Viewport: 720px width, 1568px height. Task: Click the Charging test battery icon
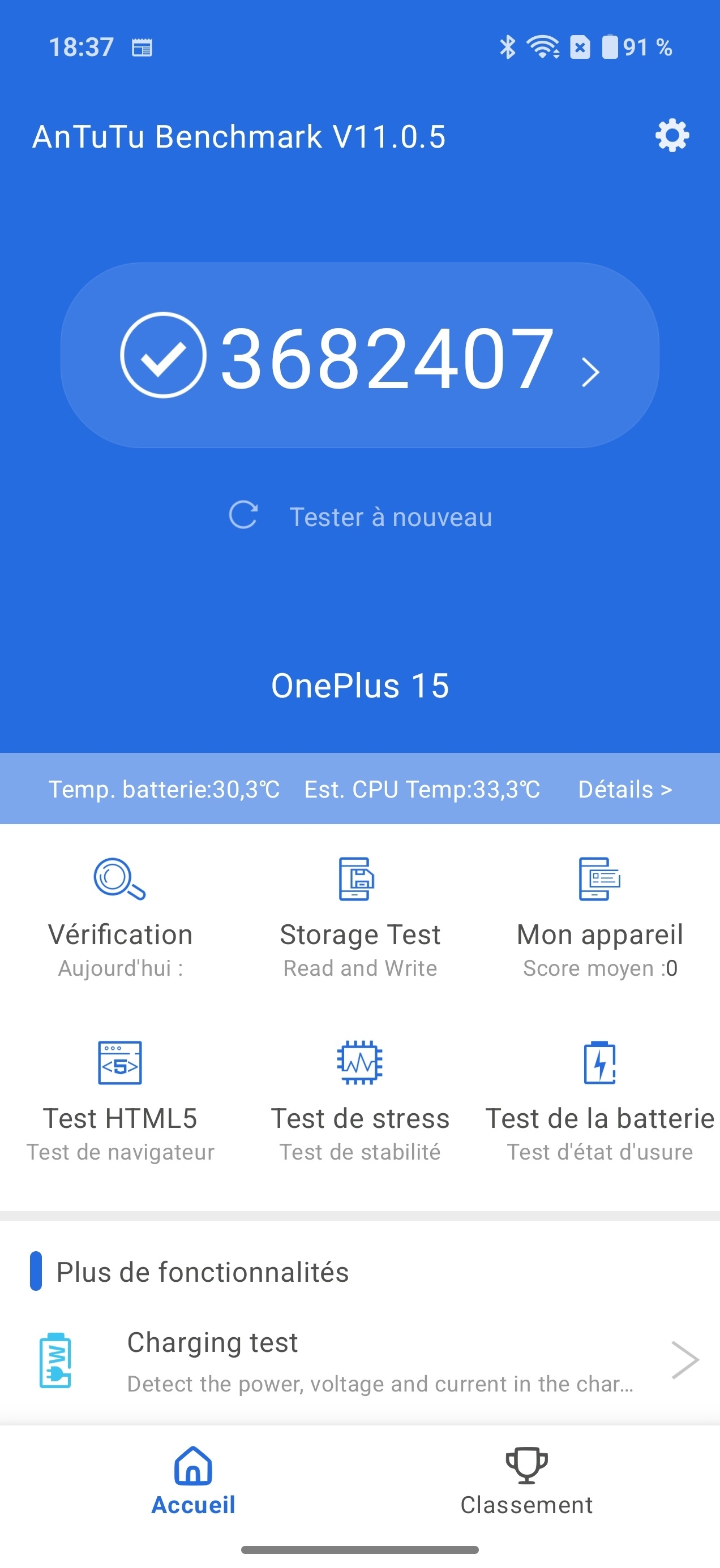pos(55,1360)
